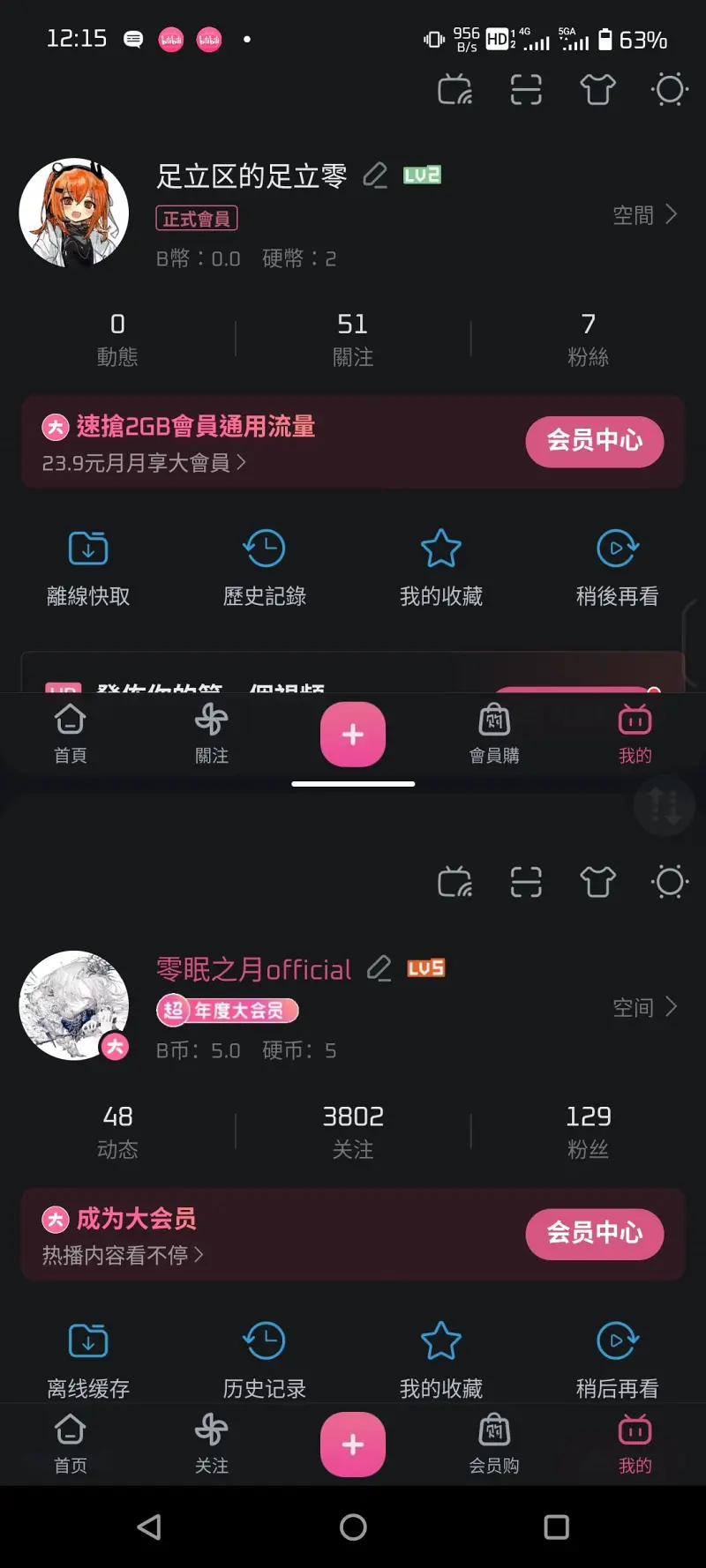Tap the pink plus upload button
706x1568 pixels.
tap(353, 734)
